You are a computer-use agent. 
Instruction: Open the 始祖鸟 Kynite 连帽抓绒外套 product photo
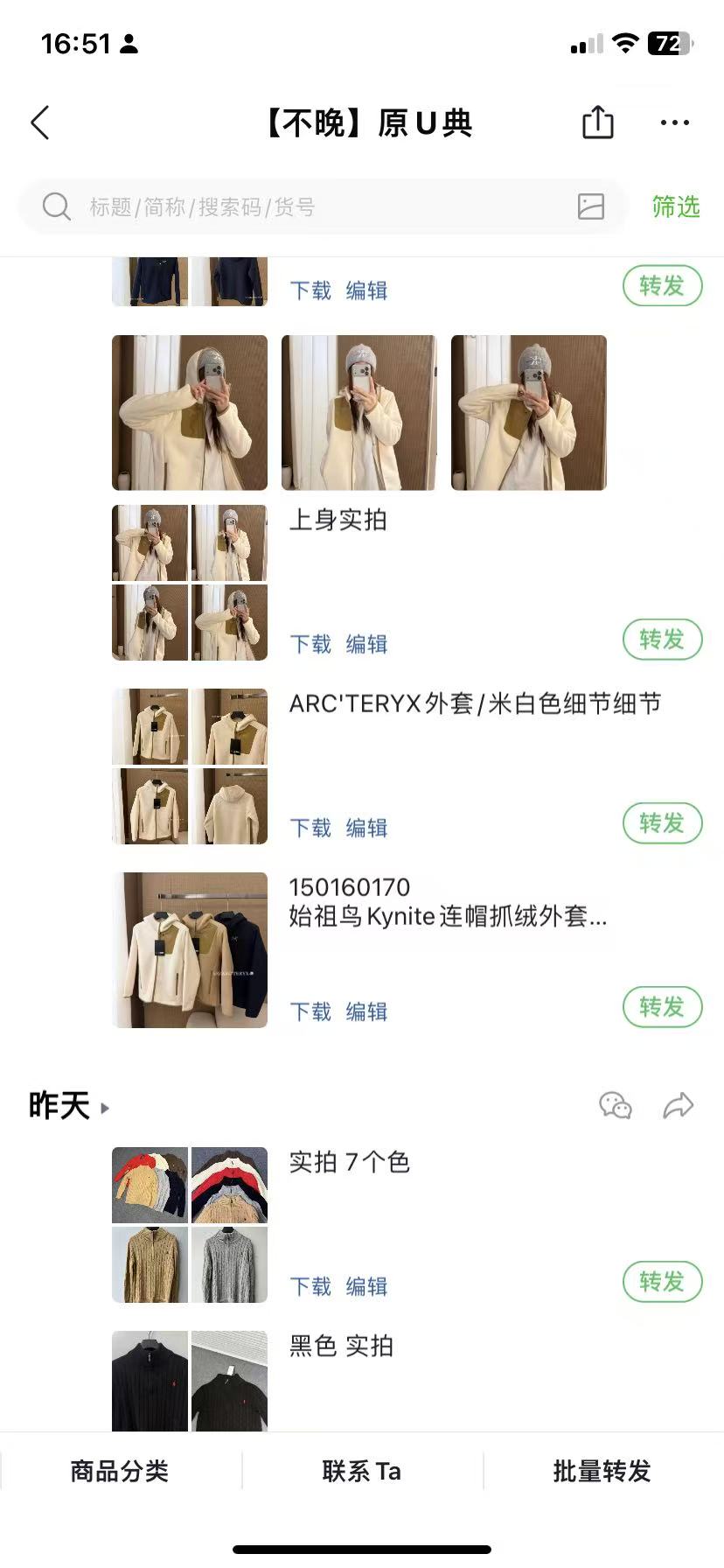(190, 949)
